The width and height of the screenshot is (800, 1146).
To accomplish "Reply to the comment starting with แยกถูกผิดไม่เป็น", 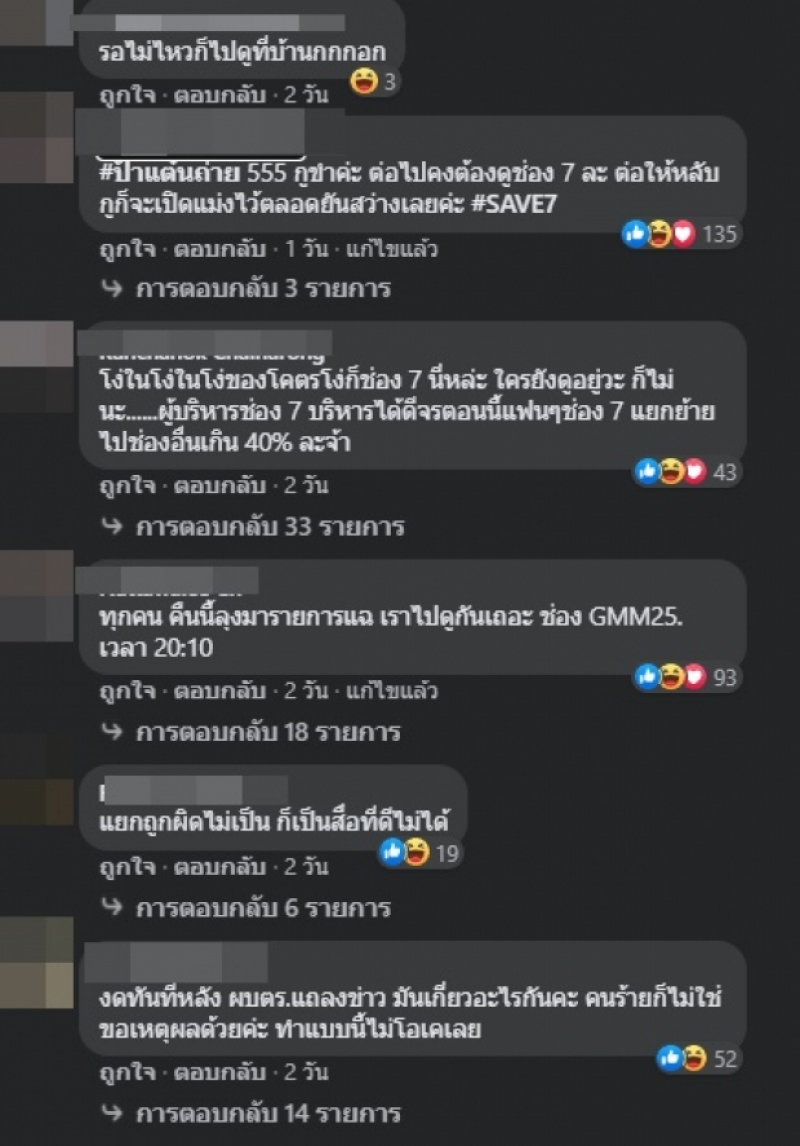I will [x=220, y=867].
